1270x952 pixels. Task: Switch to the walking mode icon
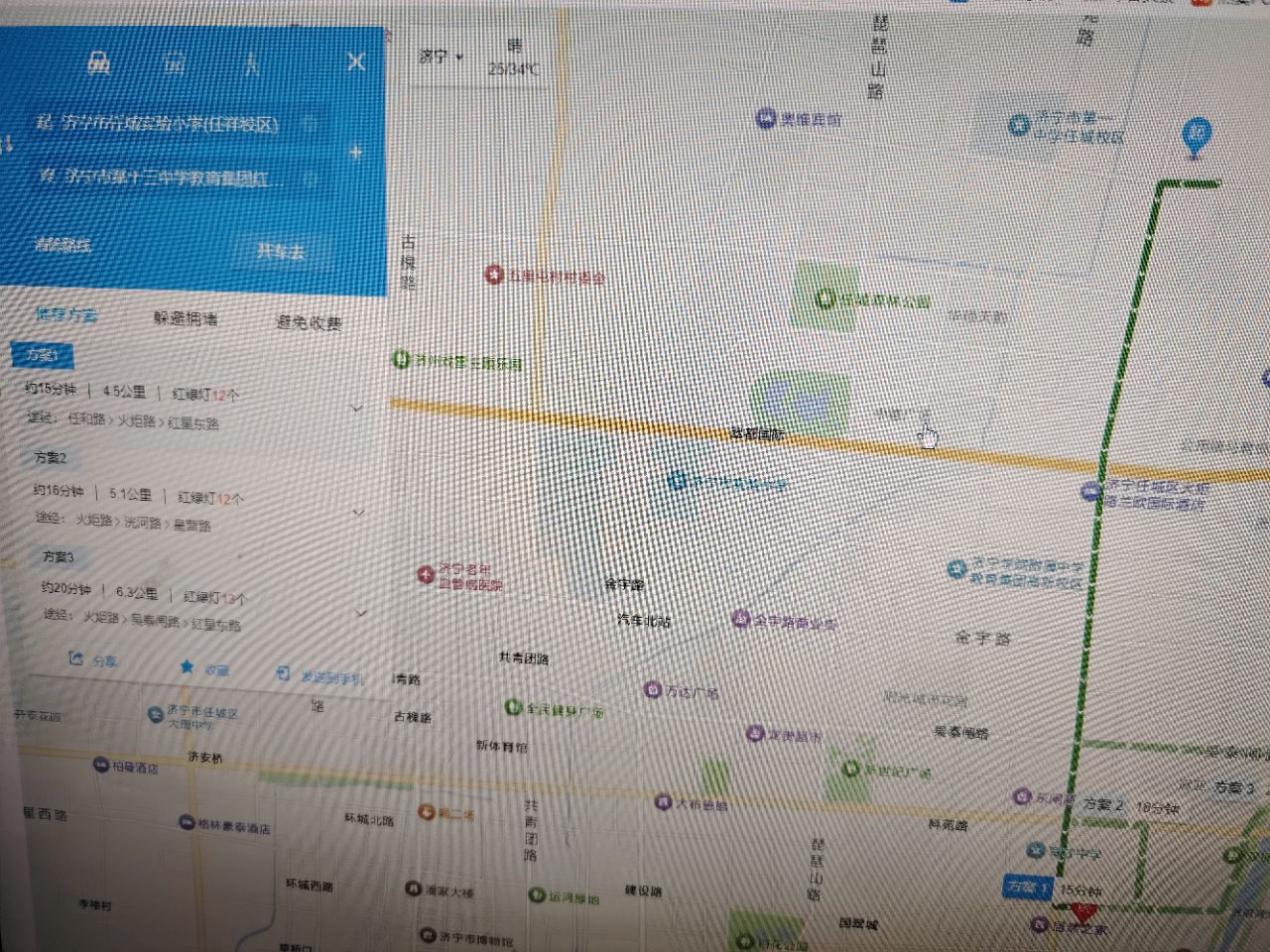252,63
